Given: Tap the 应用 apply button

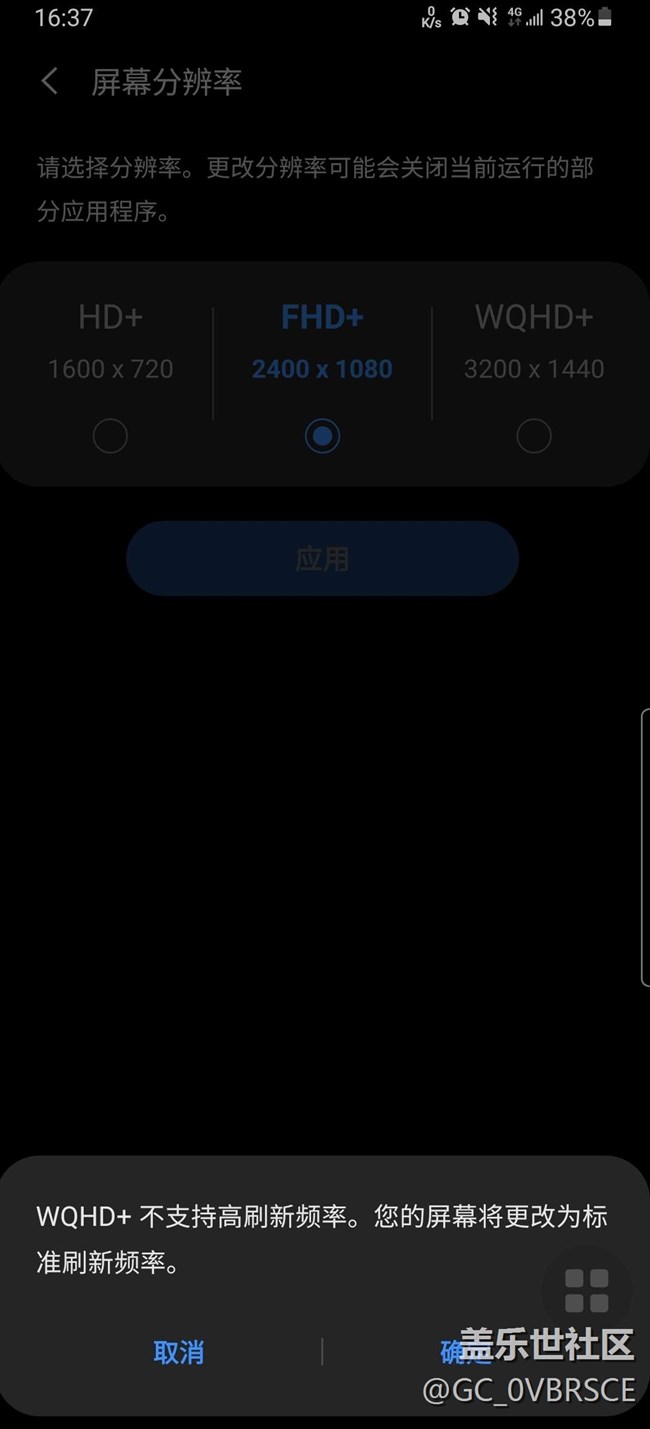Looking at the screenshot, I should coord(322,558).
